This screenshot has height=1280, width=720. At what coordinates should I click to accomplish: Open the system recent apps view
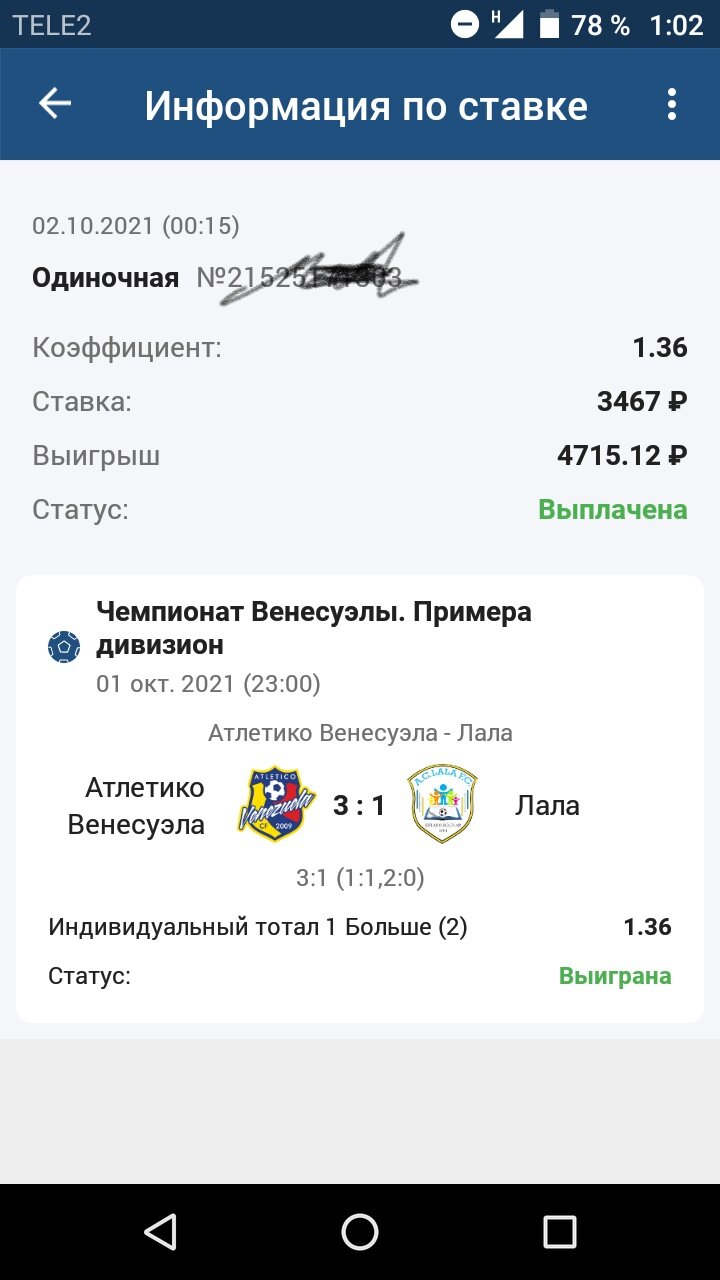click(559, 1232)
